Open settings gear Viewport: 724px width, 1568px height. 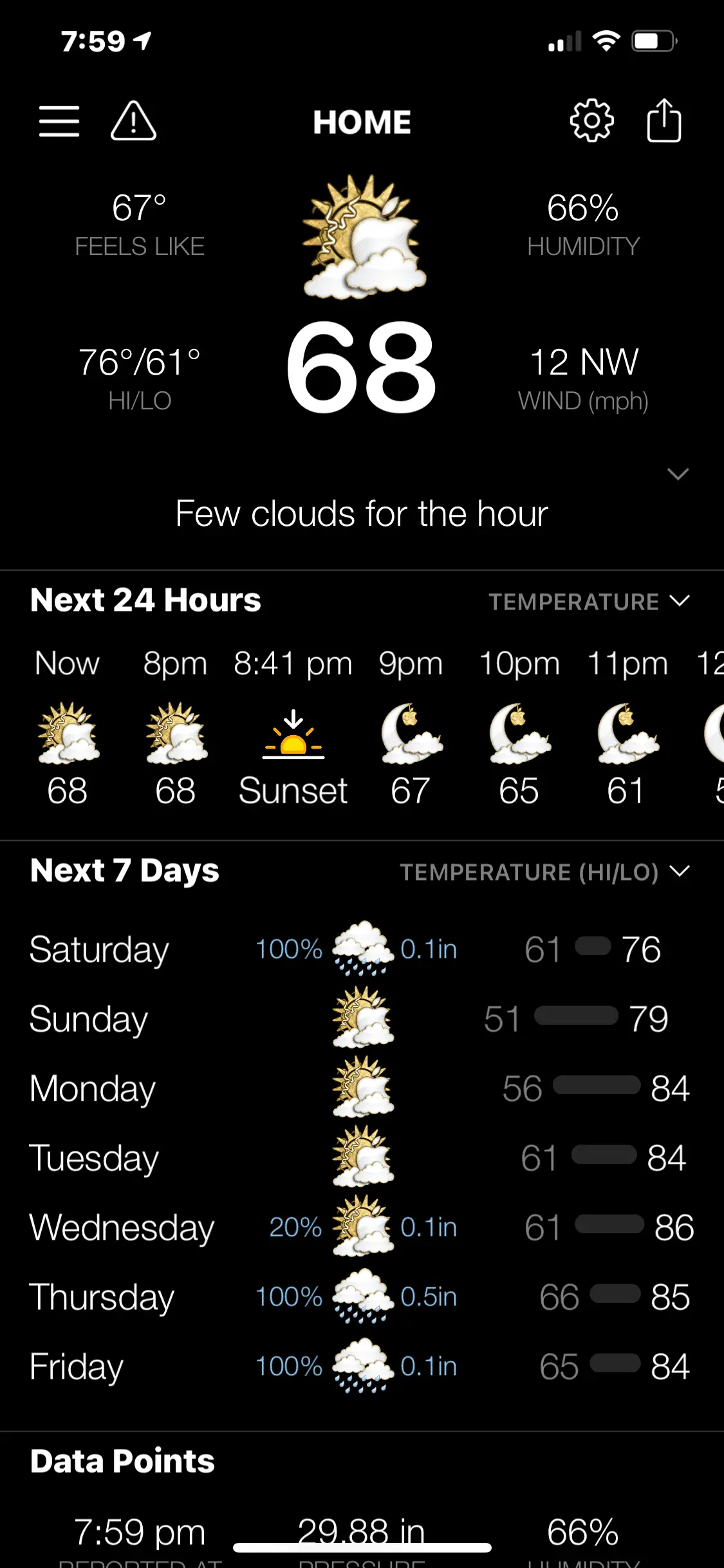591,120
